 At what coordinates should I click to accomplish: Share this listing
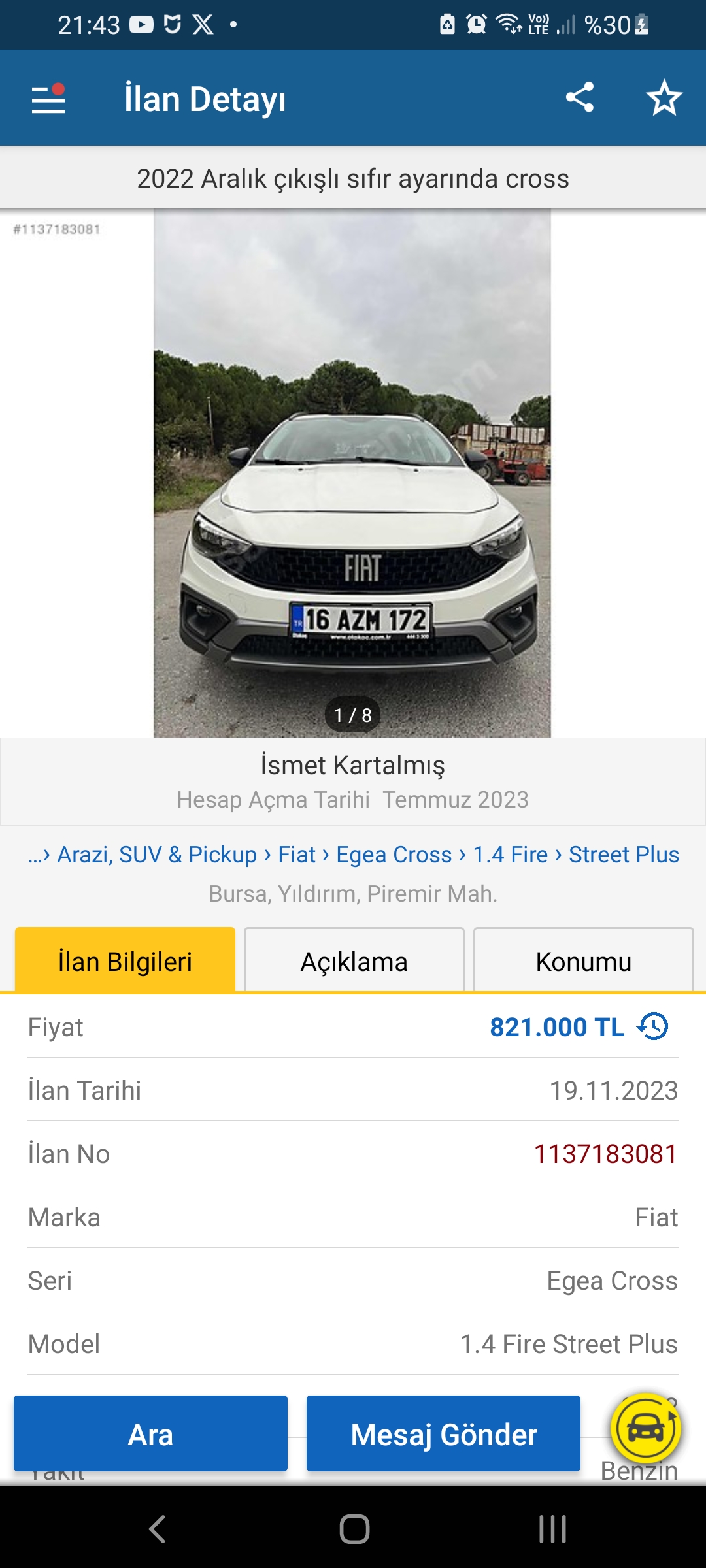(x=580, y=97)
